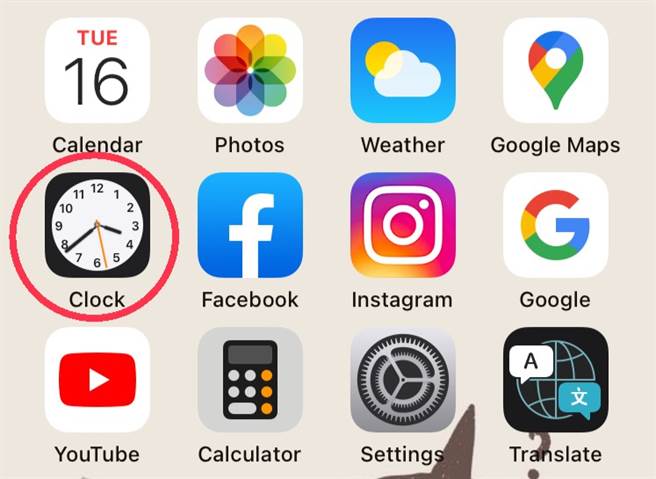Screen dimensions: 656x479
Task: Open the Weather app
Action: click(x=403, y=70)
